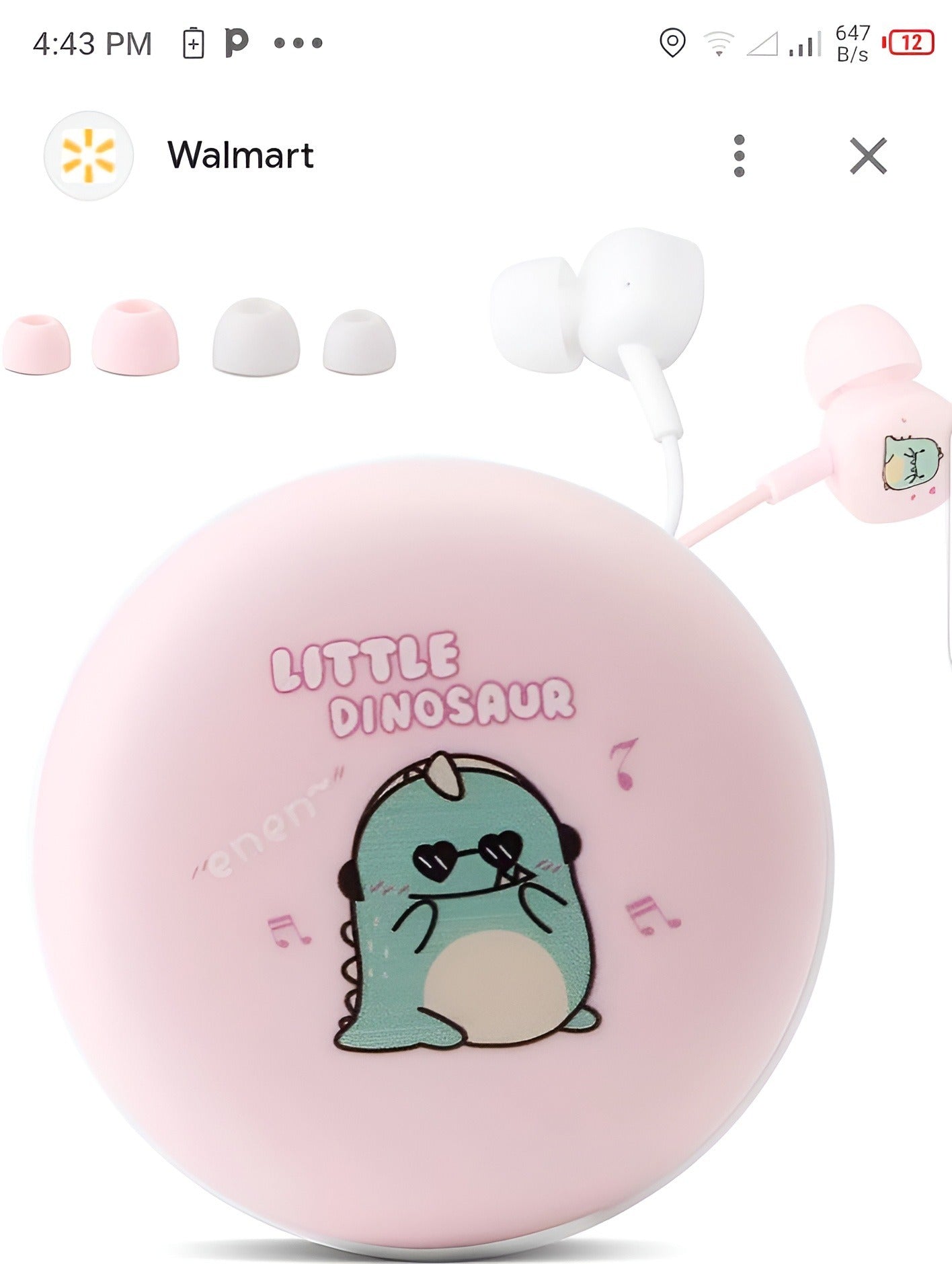
Task: Close the Walmart image viewer
Action: 868,156
